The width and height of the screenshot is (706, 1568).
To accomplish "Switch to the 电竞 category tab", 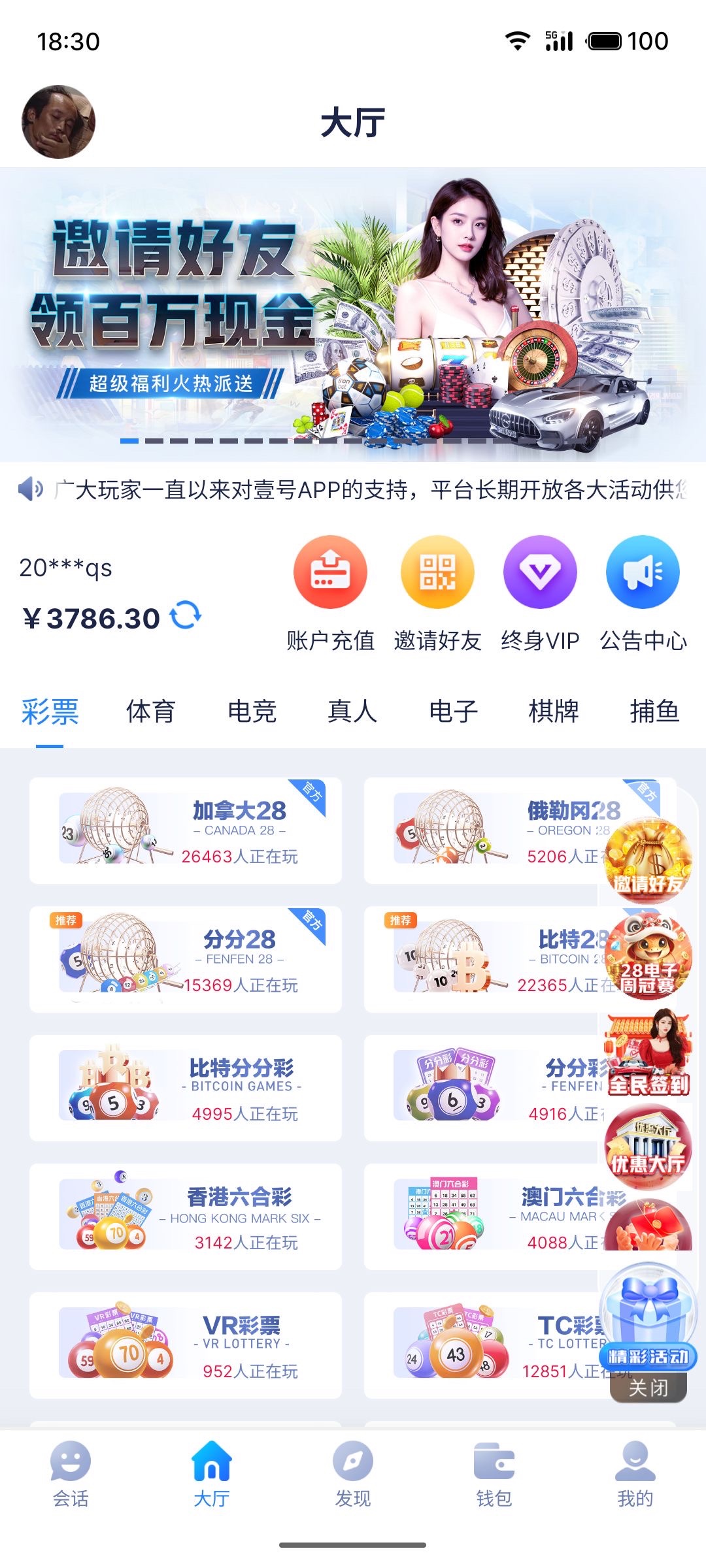I will (252, 711).
